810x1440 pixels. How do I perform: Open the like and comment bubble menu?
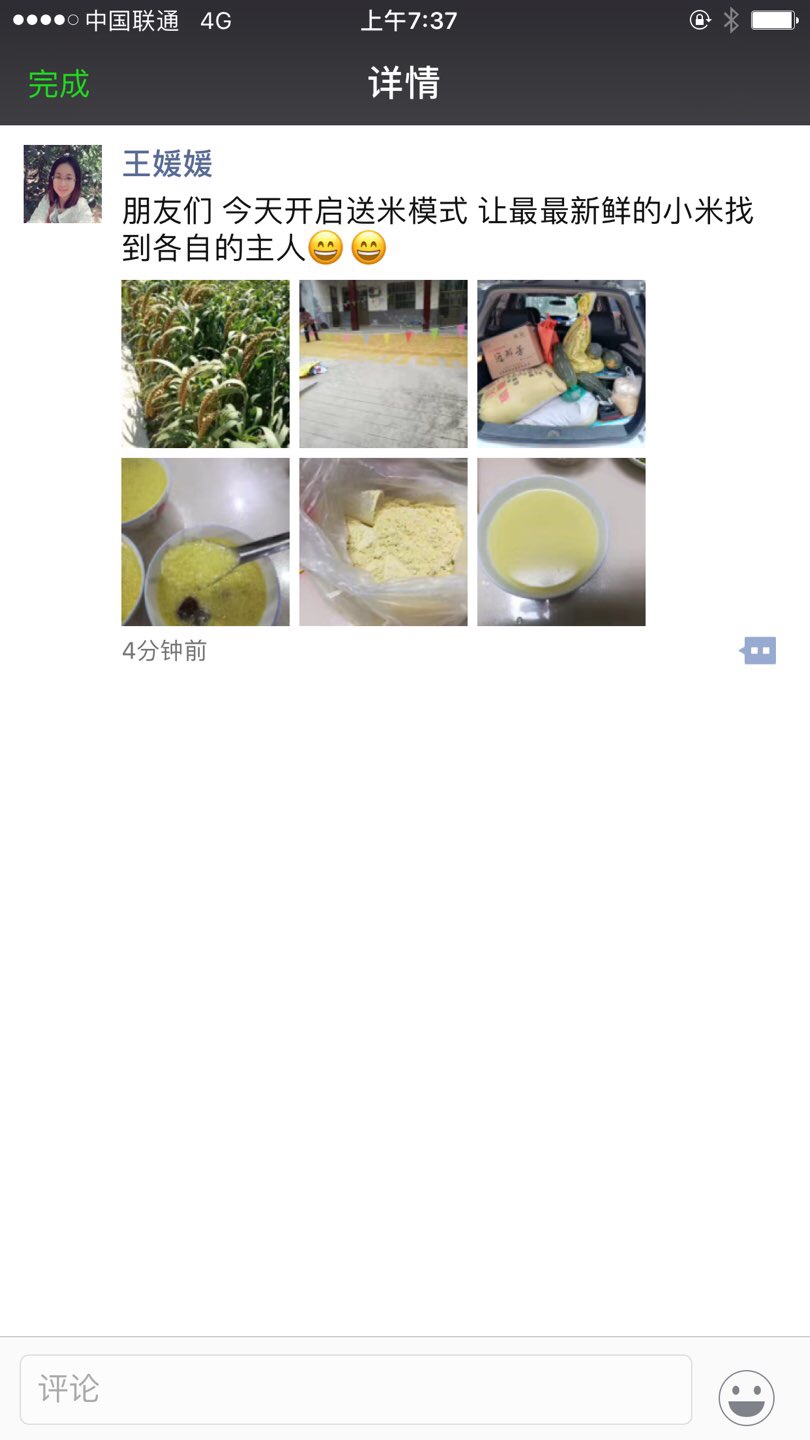tap(759, 651)
